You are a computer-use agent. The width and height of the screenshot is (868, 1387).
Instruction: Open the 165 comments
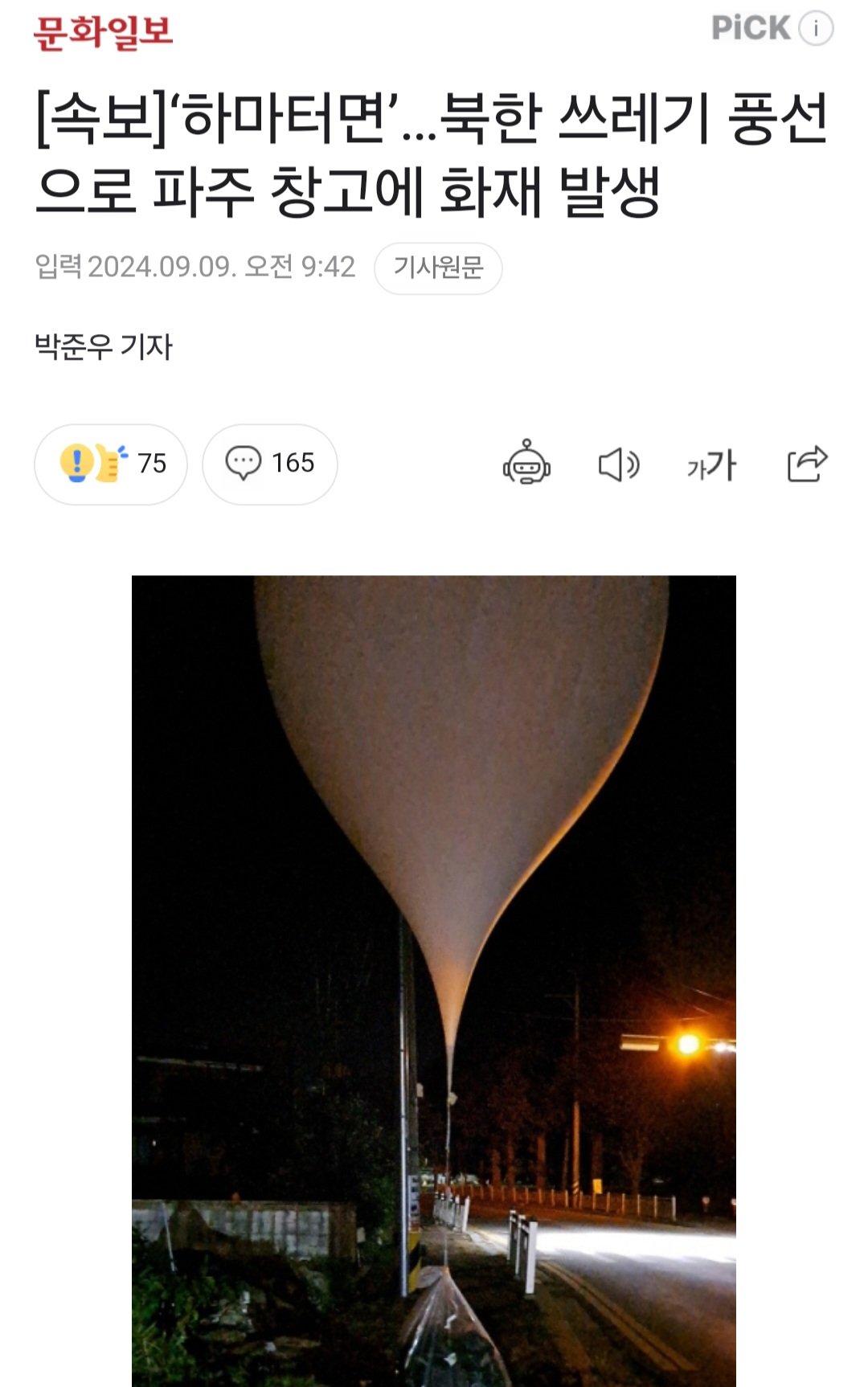[x=269, y=464]
